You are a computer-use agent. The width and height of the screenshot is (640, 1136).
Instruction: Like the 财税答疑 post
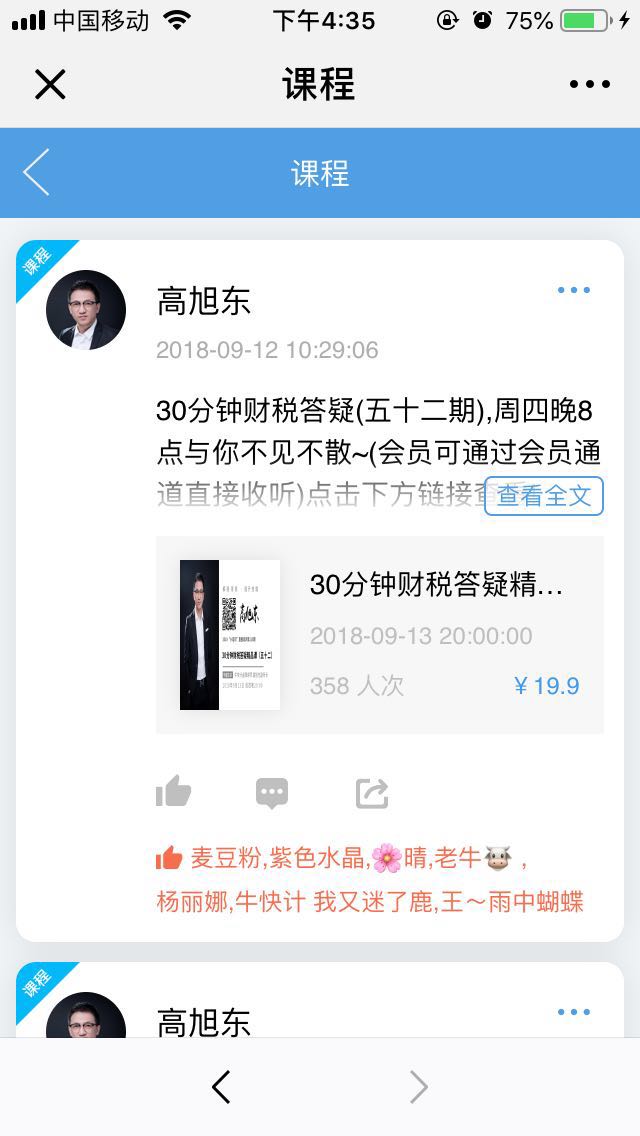click(173, 791)
